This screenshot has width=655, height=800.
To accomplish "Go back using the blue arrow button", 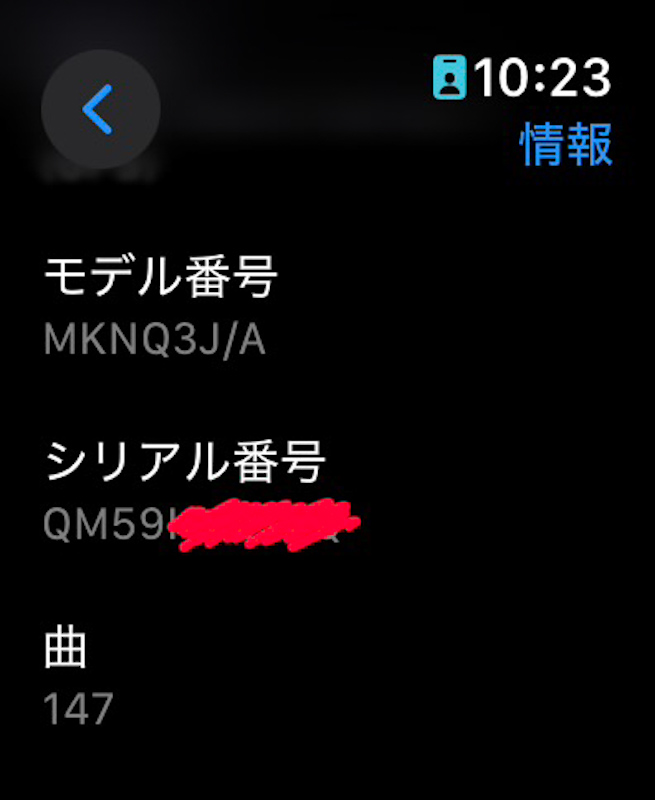I will (x=100, y=109).
